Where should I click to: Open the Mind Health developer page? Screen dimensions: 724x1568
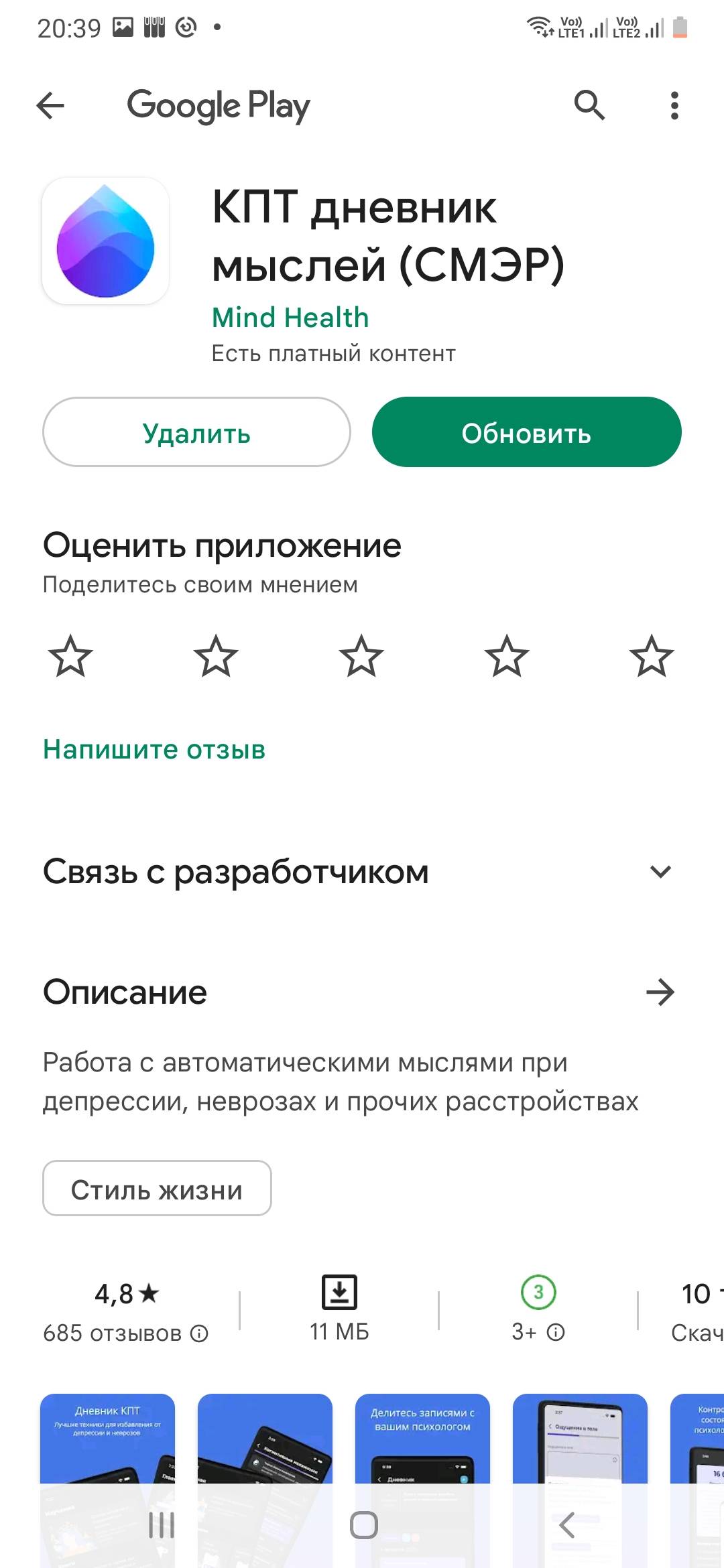tap(290, 318)
